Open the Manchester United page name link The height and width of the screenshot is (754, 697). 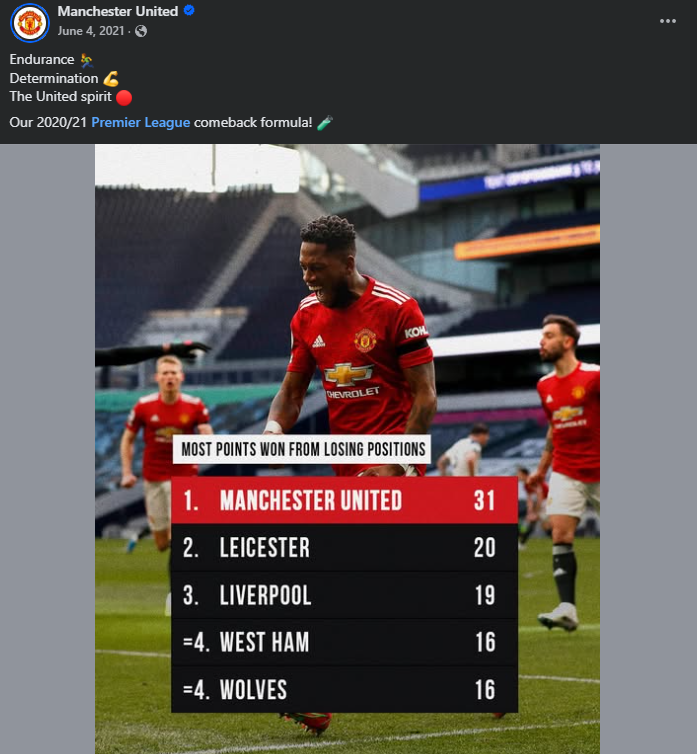pyautogui.click(x=117, y=11)
